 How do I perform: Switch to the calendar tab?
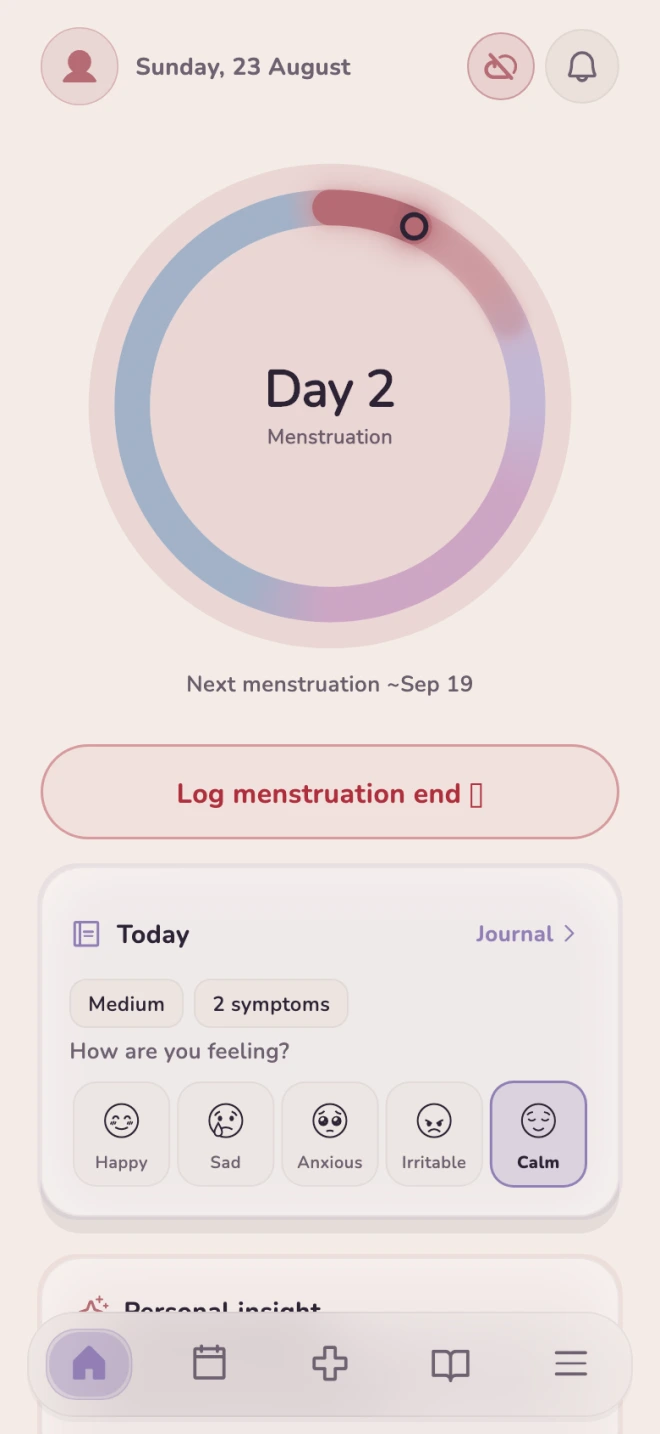tap(209, 1363)
